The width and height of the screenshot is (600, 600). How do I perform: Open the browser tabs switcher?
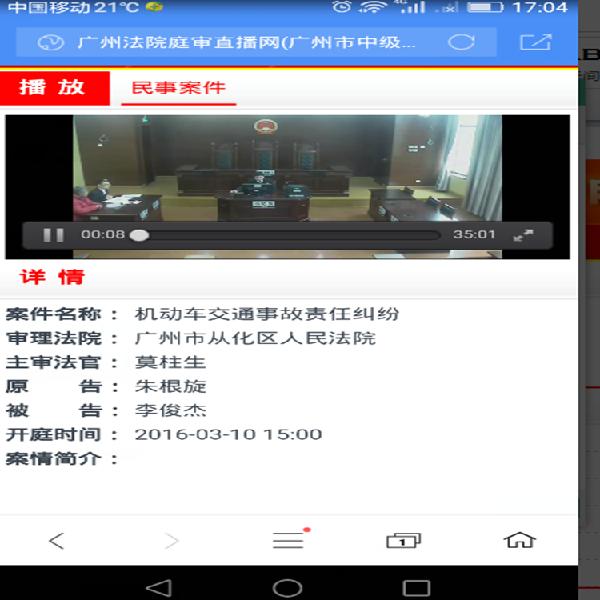pos(402,540)
